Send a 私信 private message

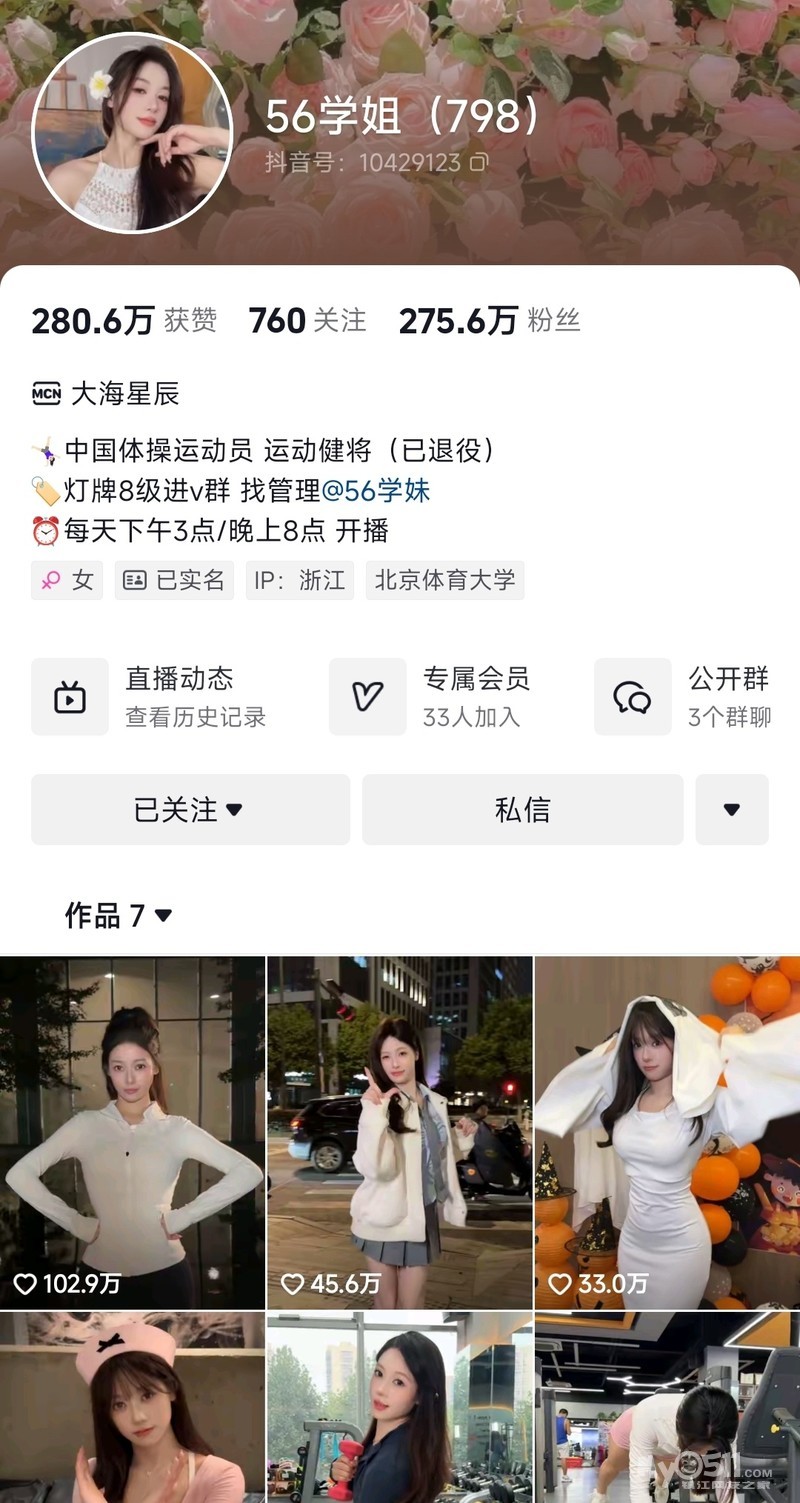pyautogui.click(x=522, y=809)
